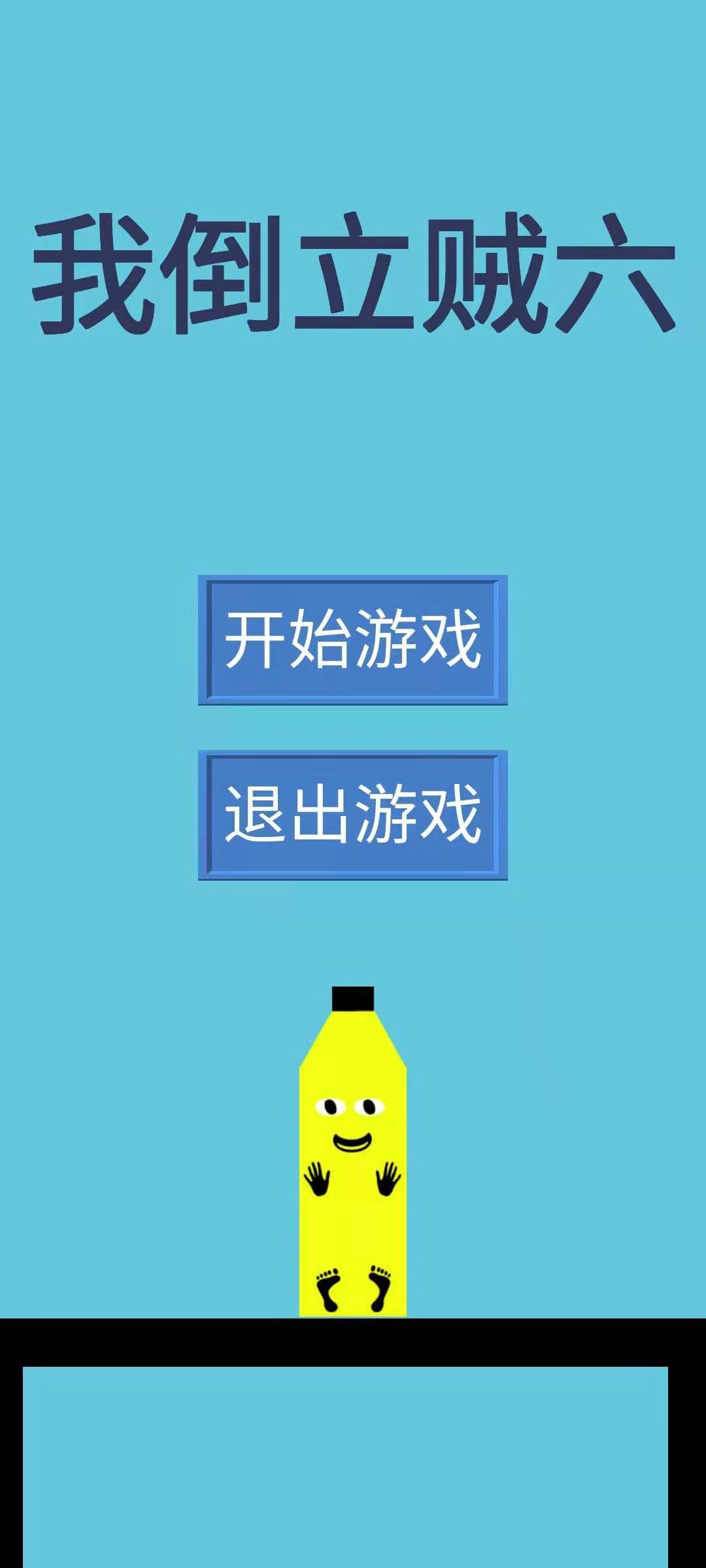Start the game with 开始游戏
Screen dimensions: 706x1568
353,640
